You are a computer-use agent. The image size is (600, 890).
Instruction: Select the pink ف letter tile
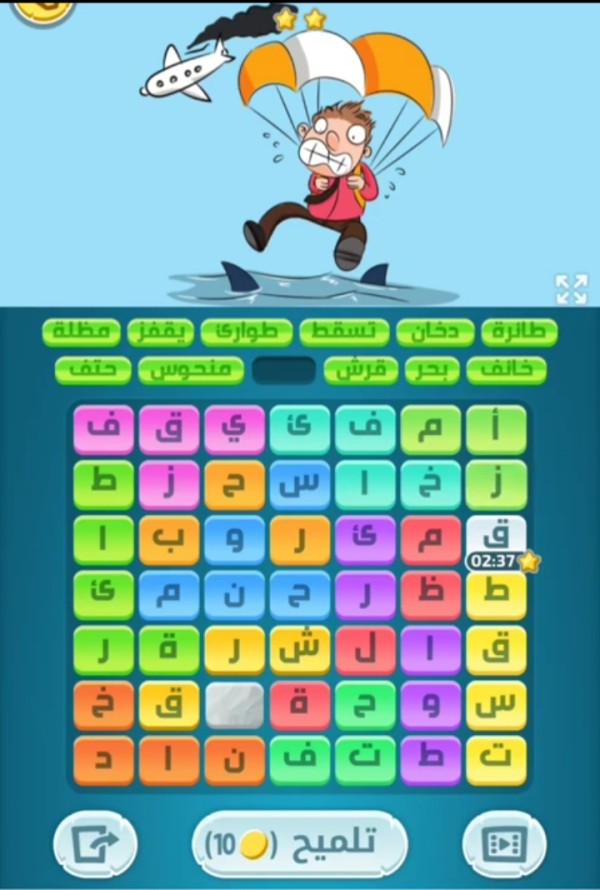[x=103, y=430]
